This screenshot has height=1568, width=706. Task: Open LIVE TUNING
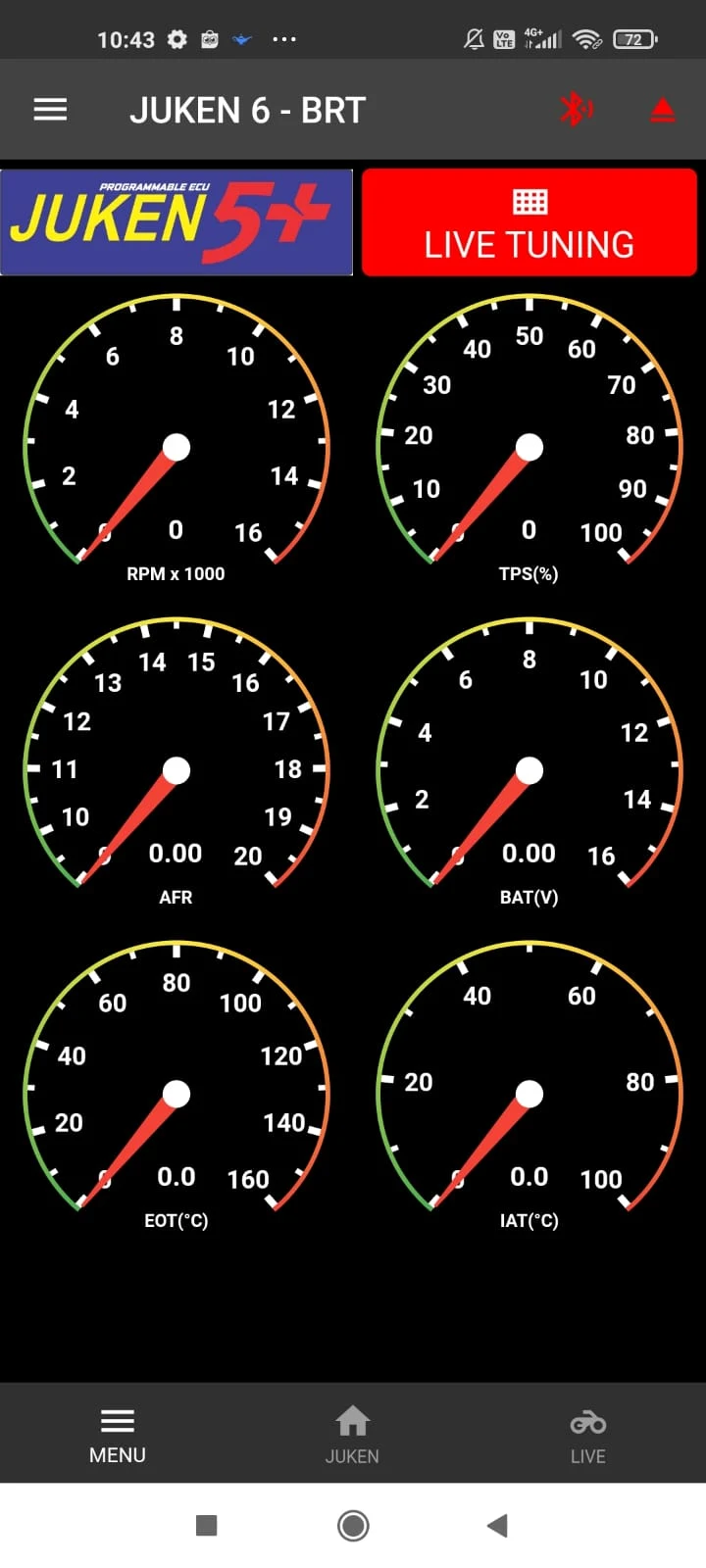click(x=529, y=222)
